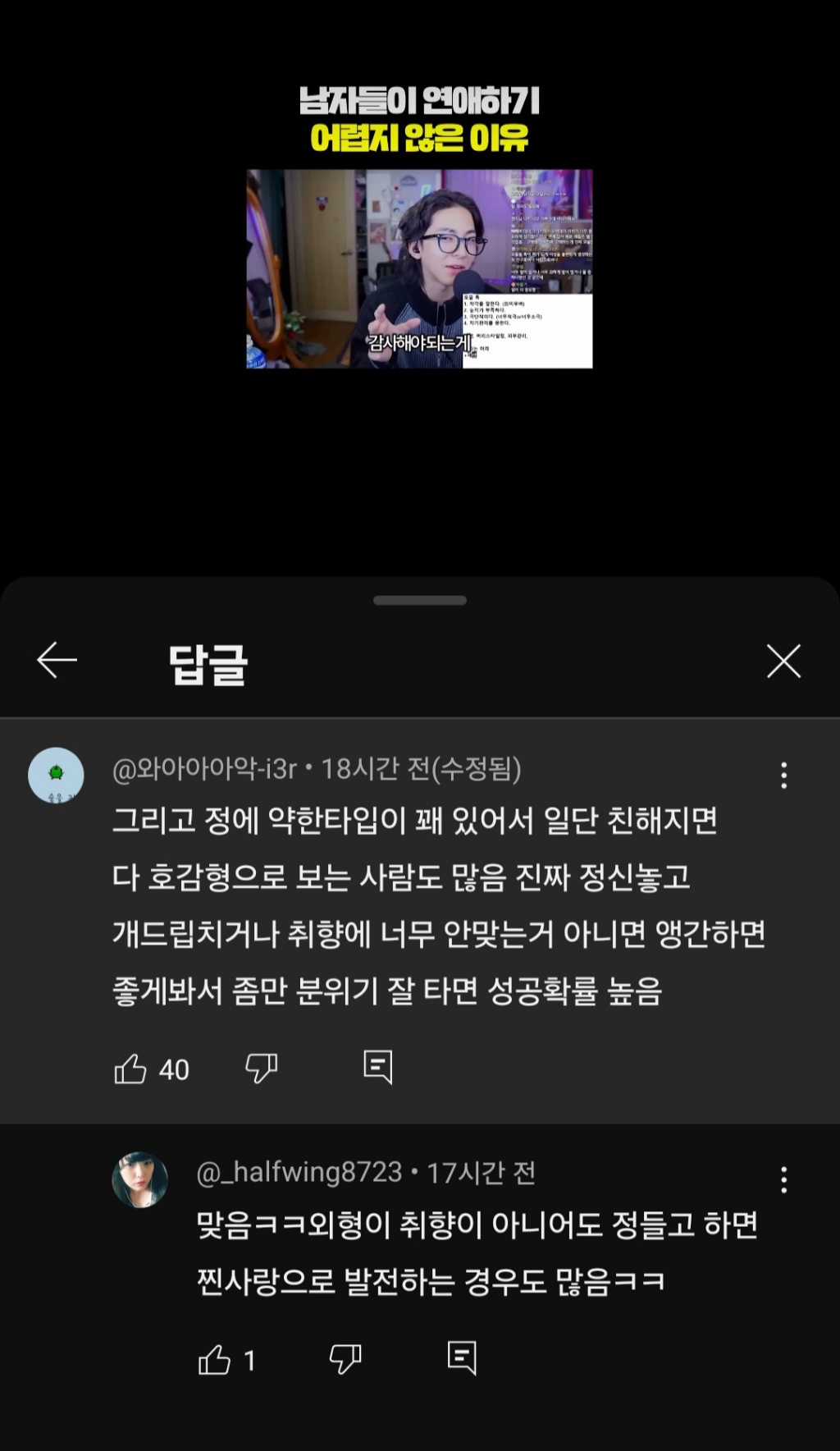Go back from the 답글 replies panel
The width and height of the screenshot is (840, 1451).
tap(57, 661)
